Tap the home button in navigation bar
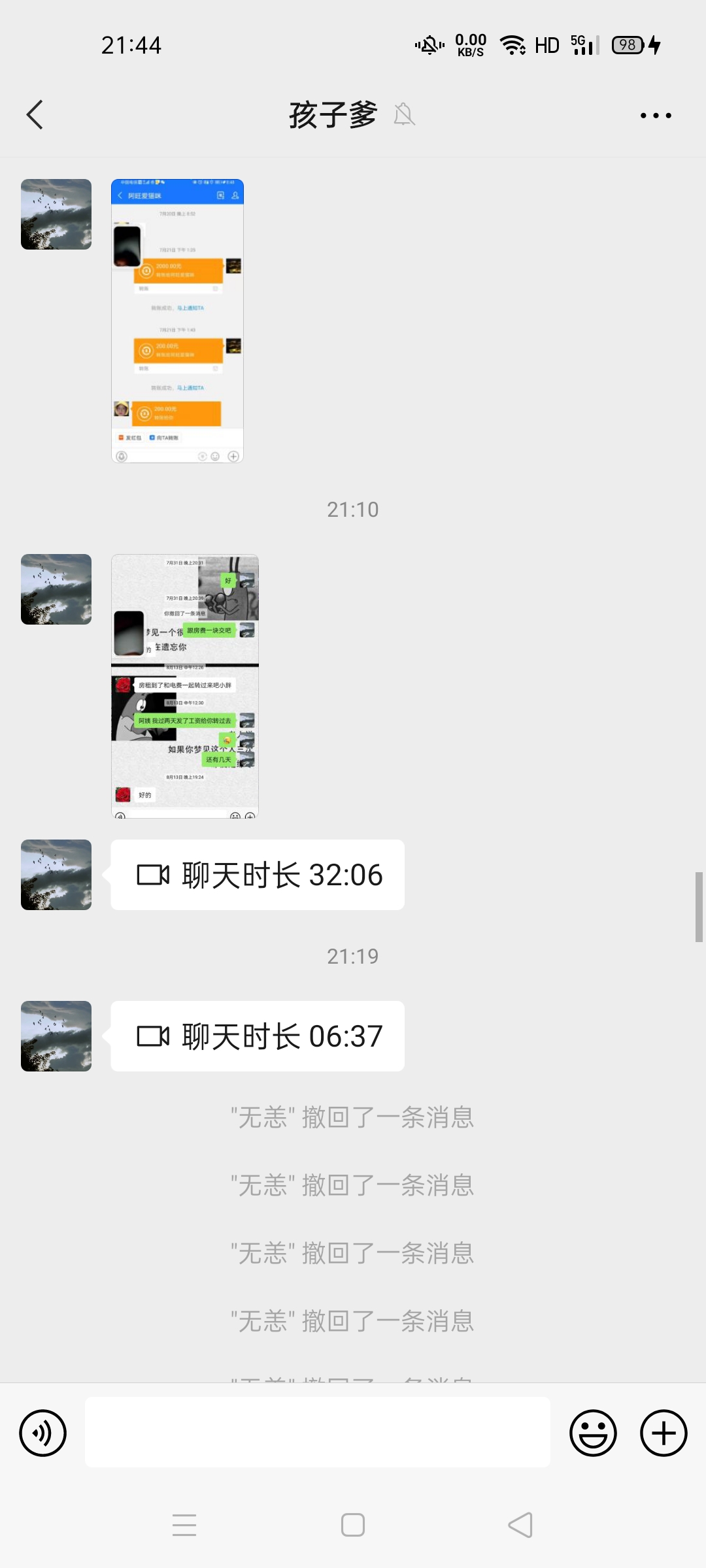Viewport: 706px width, 1568px height. [352, 1525]
